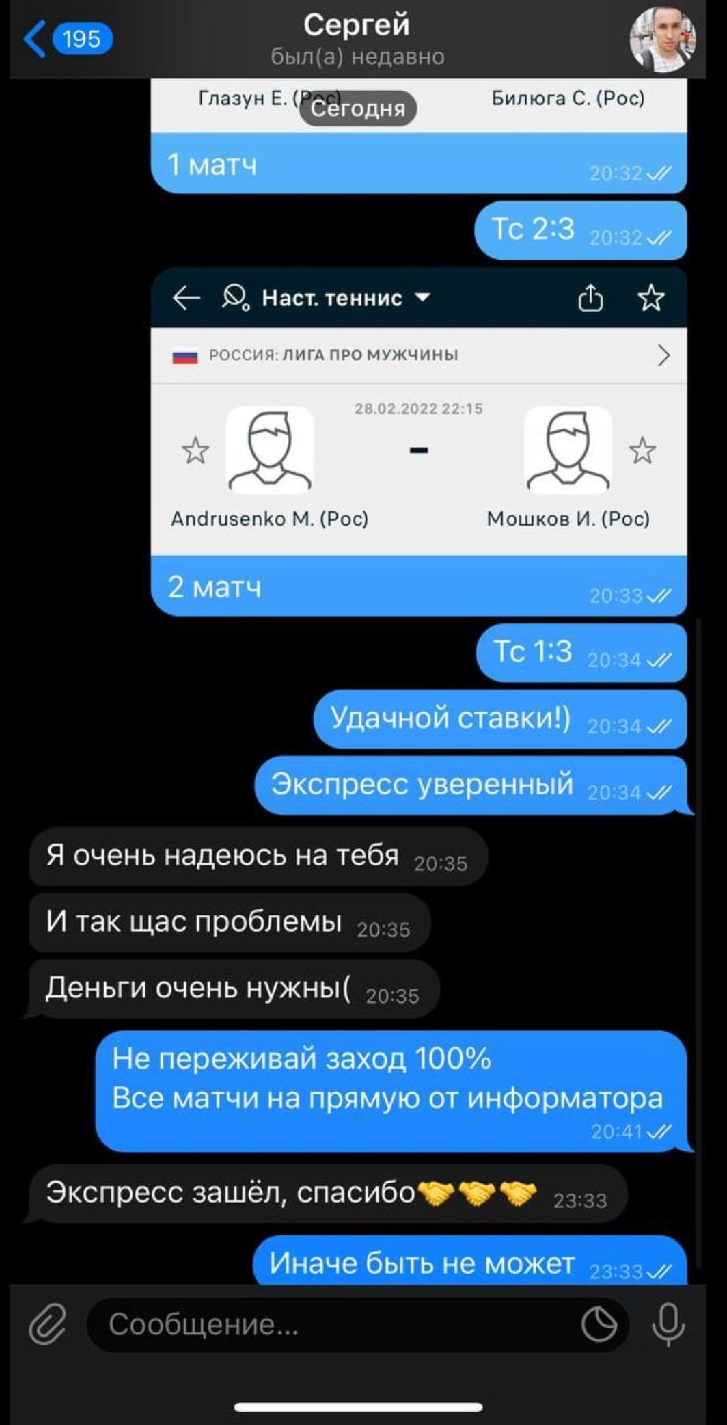Focus the Сообщение message field
Viewport: 727px width, 1425px height.
pos(330,1325)
